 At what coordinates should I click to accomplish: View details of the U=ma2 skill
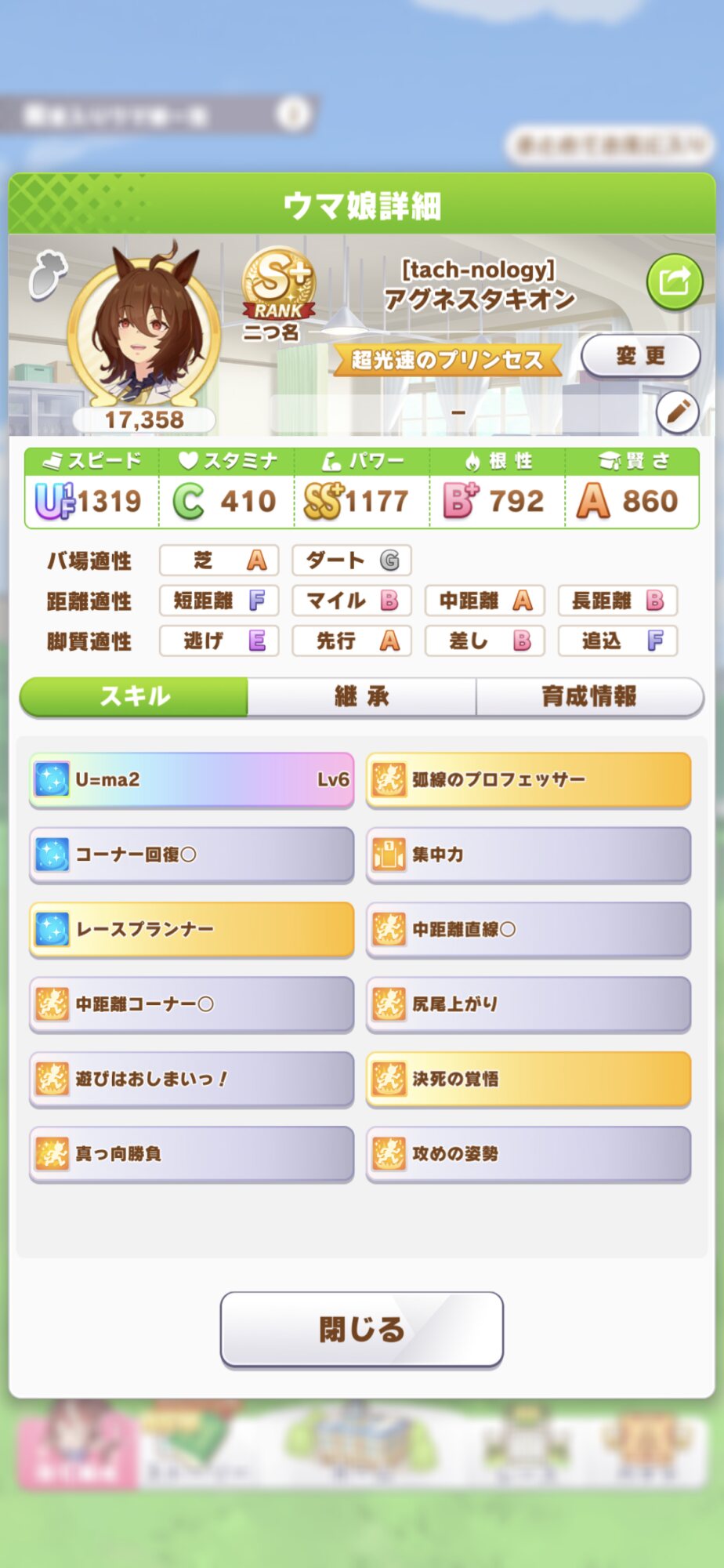[x=192, y=780]
